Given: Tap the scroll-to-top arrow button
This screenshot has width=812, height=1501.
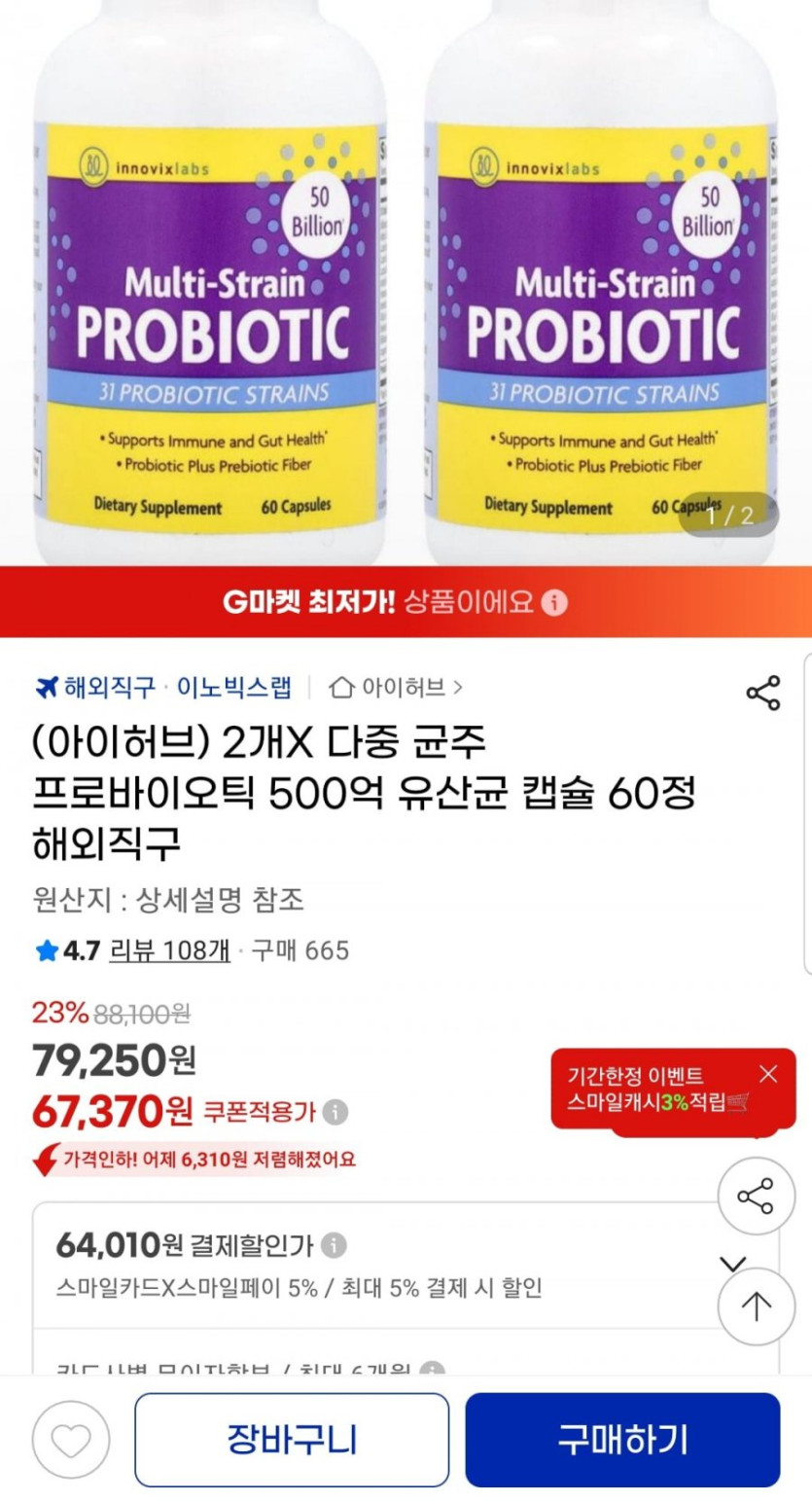Looking at the screenshot, I should (756, 1306).
